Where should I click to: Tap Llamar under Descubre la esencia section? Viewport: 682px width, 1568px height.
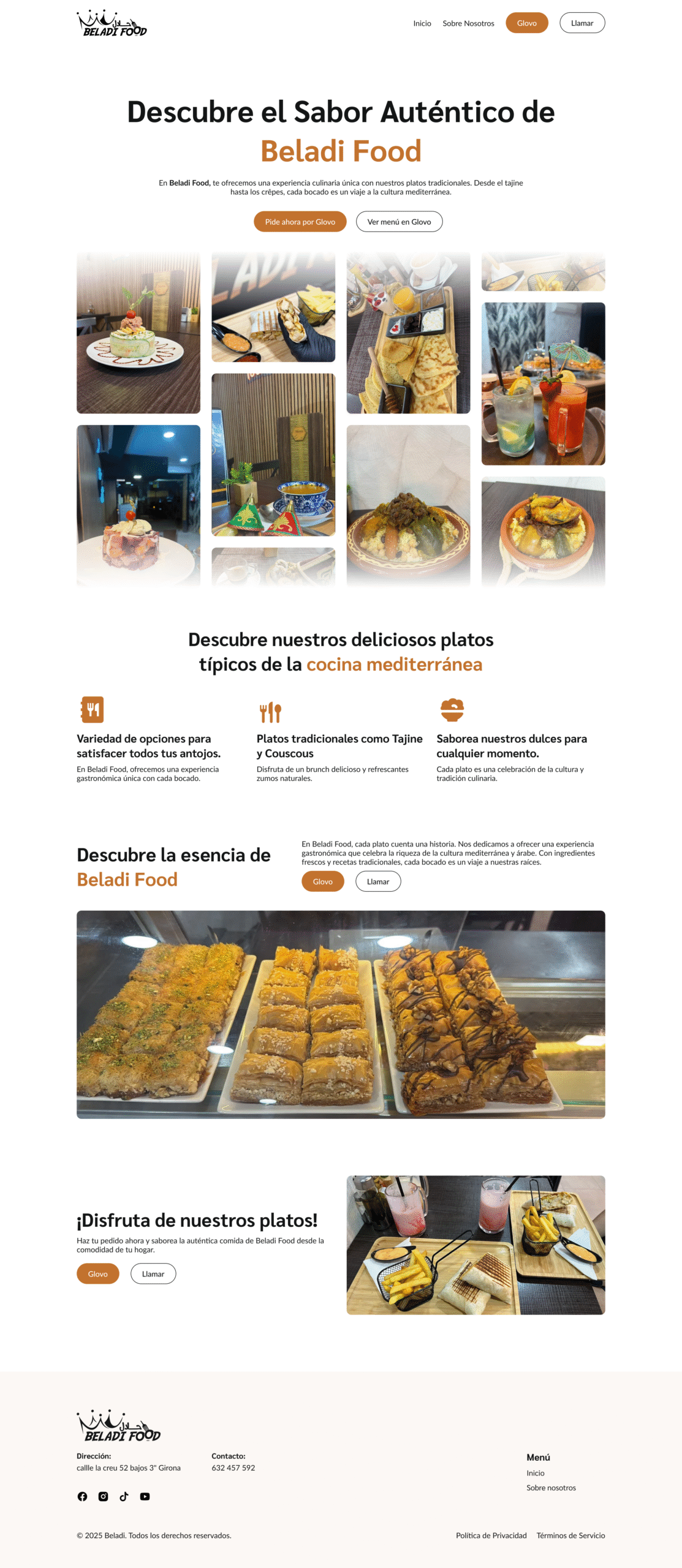click(x=377, y=881)
